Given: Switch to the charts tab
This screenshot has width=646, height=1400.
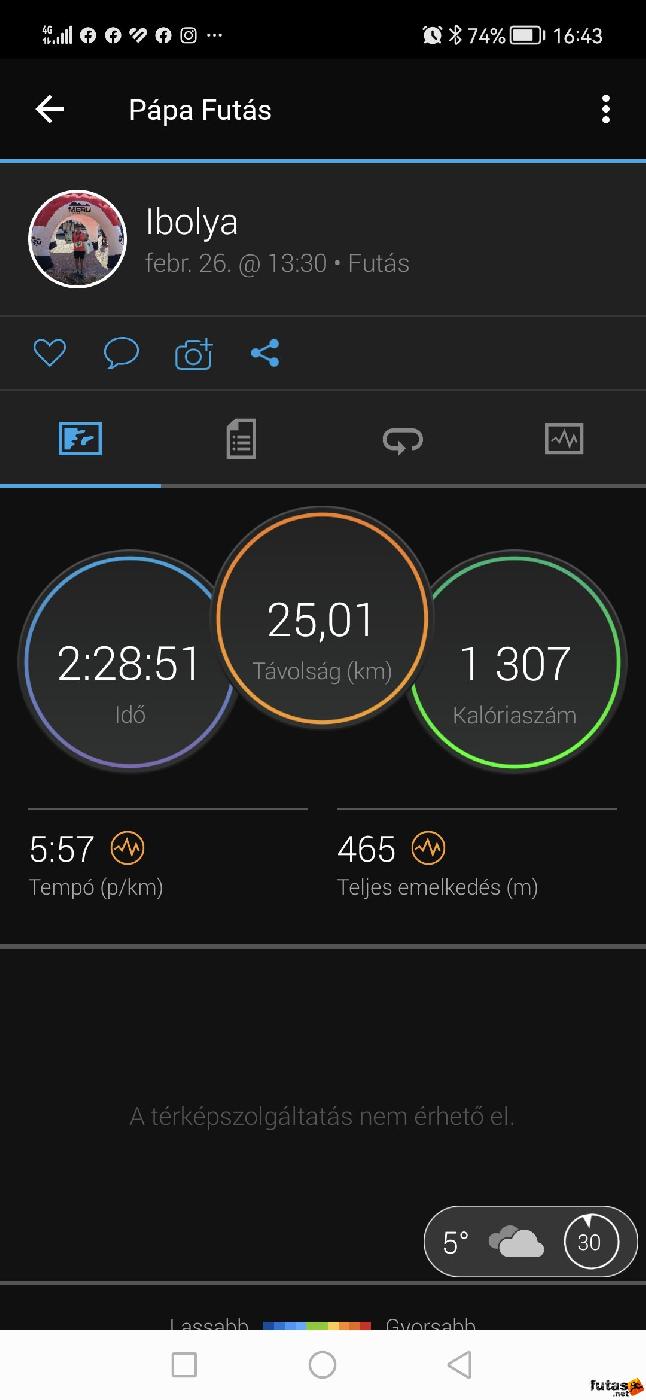Looking at the screenshot, I should tap(564, 439).
